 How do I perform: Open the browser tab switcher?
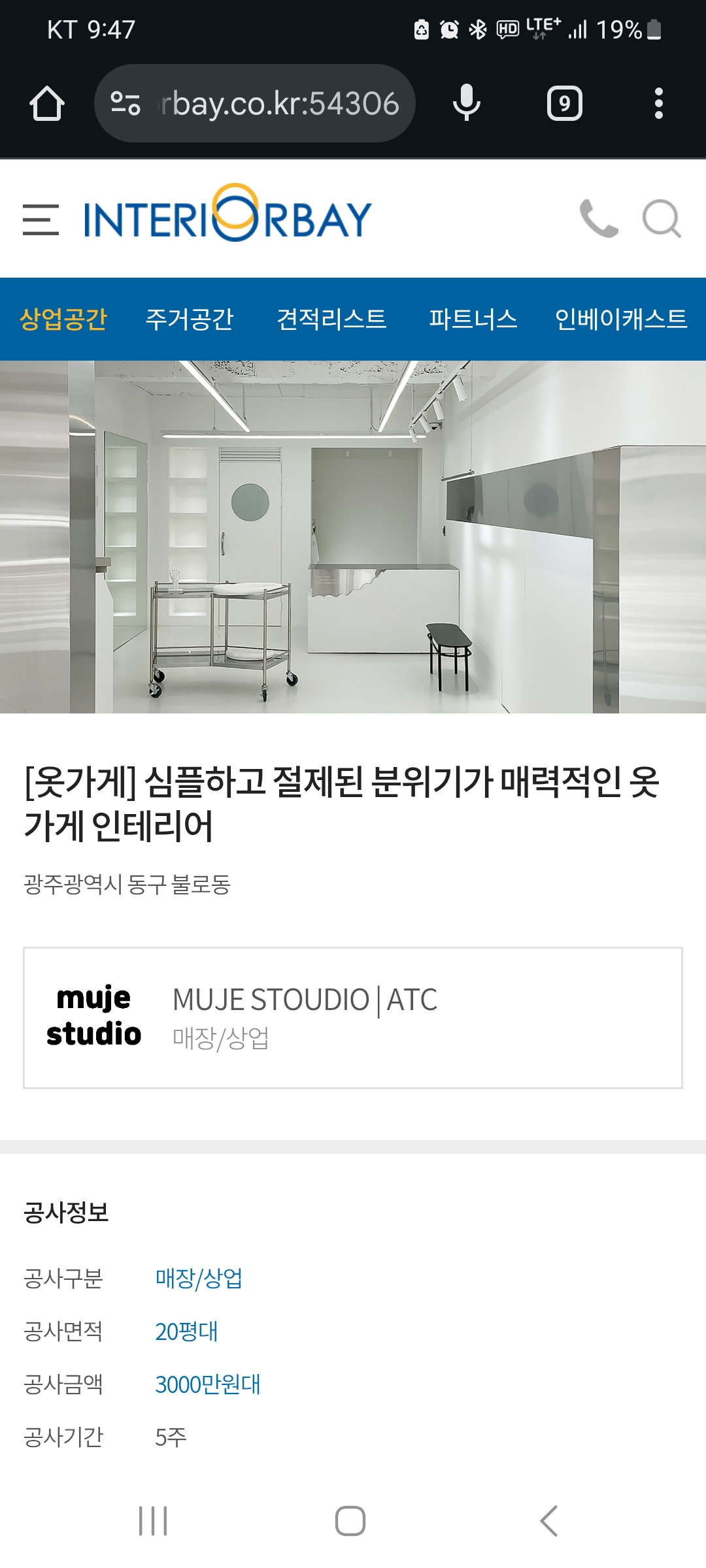pyautogui.click(x=564, y=103)
